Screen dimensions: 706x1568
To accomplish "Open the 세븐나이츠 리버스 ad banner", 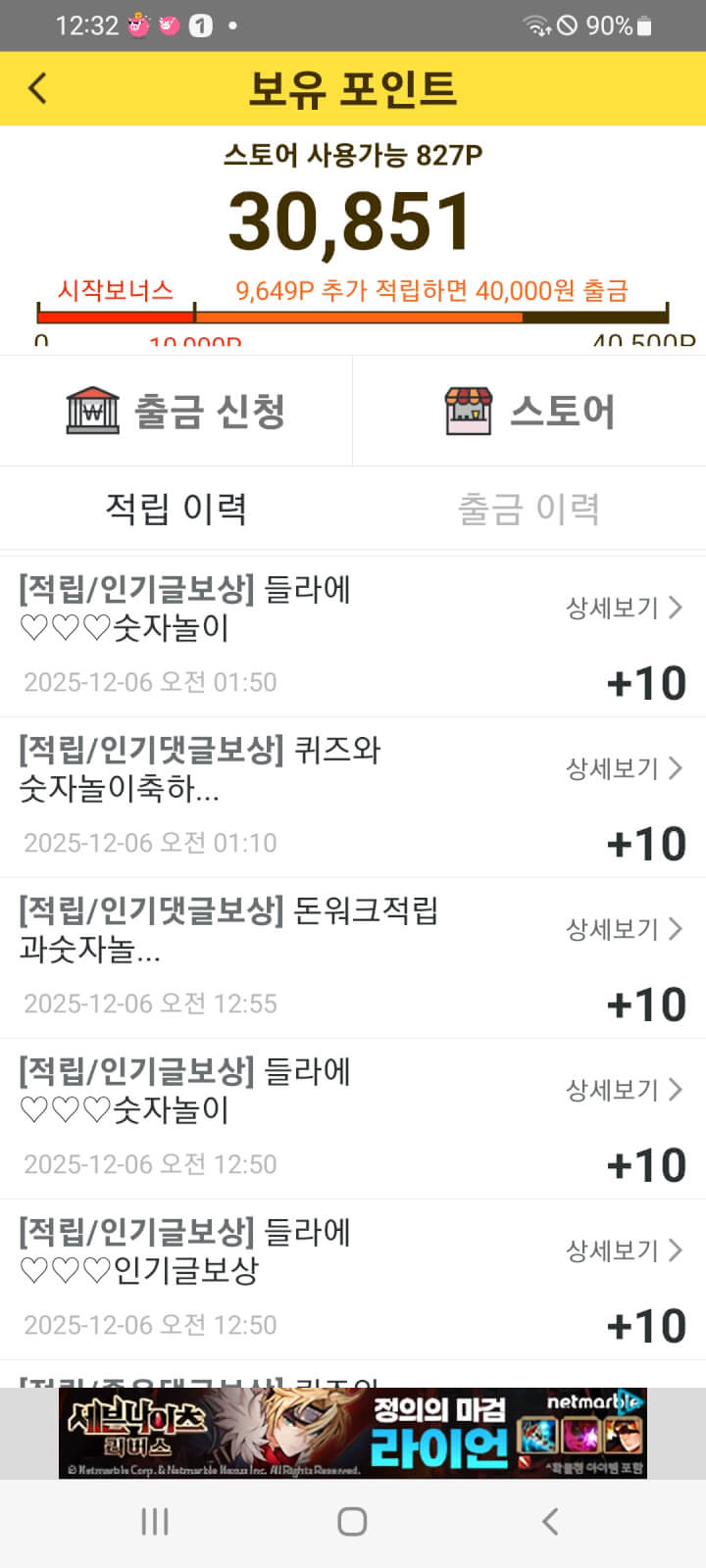I will [353, 1433].
